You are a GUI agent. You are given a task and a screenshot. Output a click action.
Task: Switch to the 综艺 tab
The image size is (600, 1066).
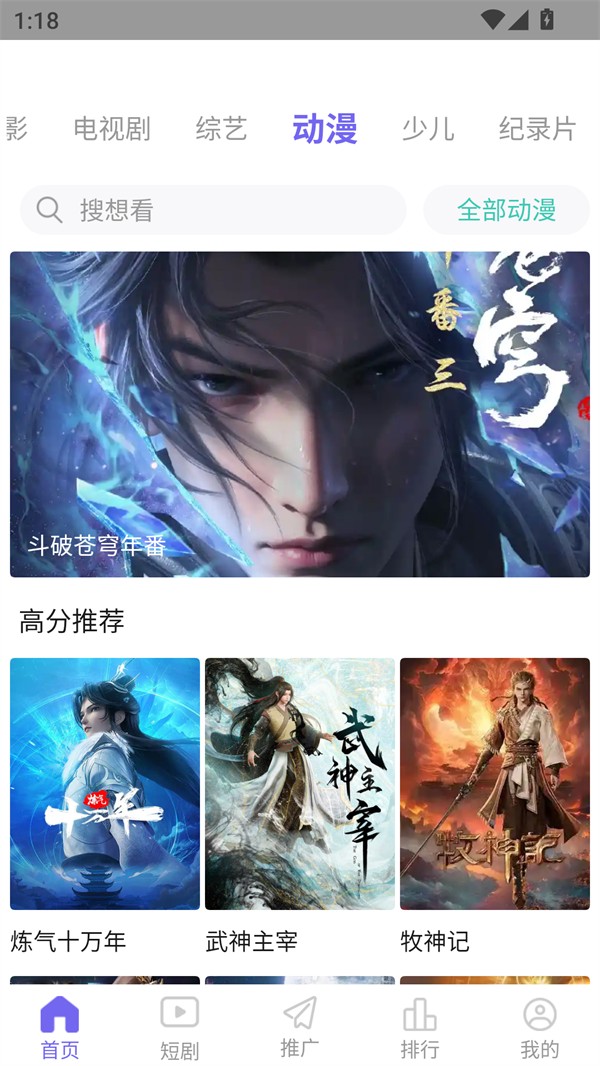point(221,129)
